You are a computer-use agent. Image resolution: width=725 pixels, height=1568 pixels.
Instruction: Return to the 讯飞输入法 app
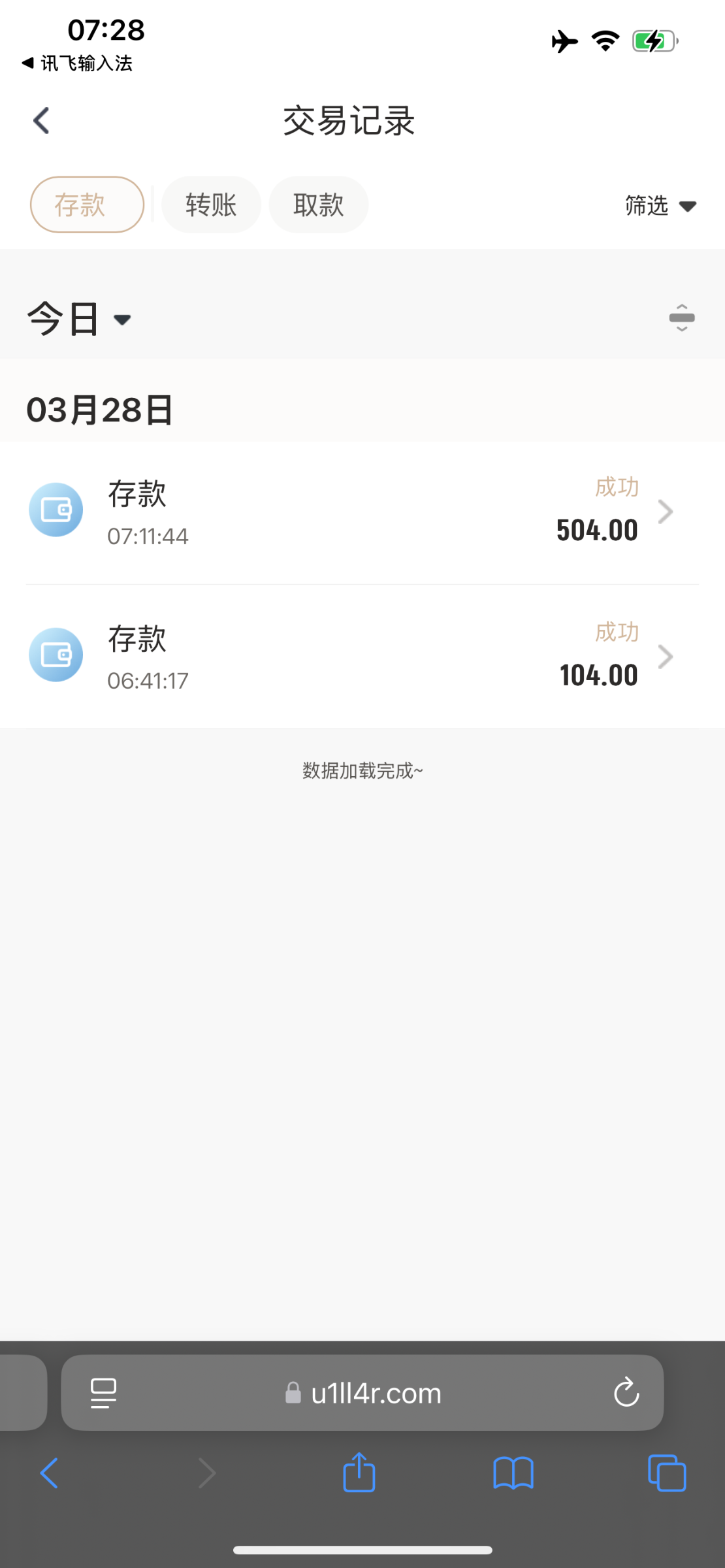(x=77, y=63)
